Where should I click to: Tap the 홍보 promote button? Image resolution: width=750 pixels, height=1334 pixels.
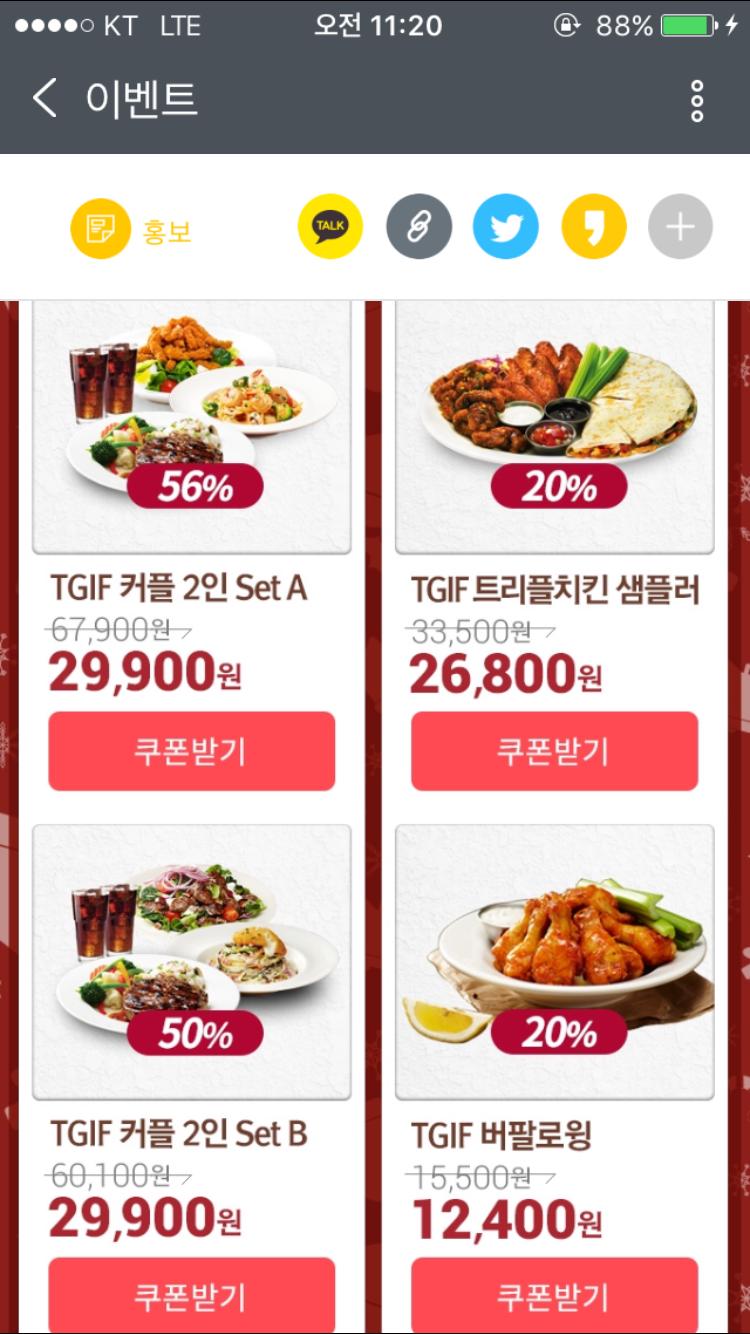130,229
